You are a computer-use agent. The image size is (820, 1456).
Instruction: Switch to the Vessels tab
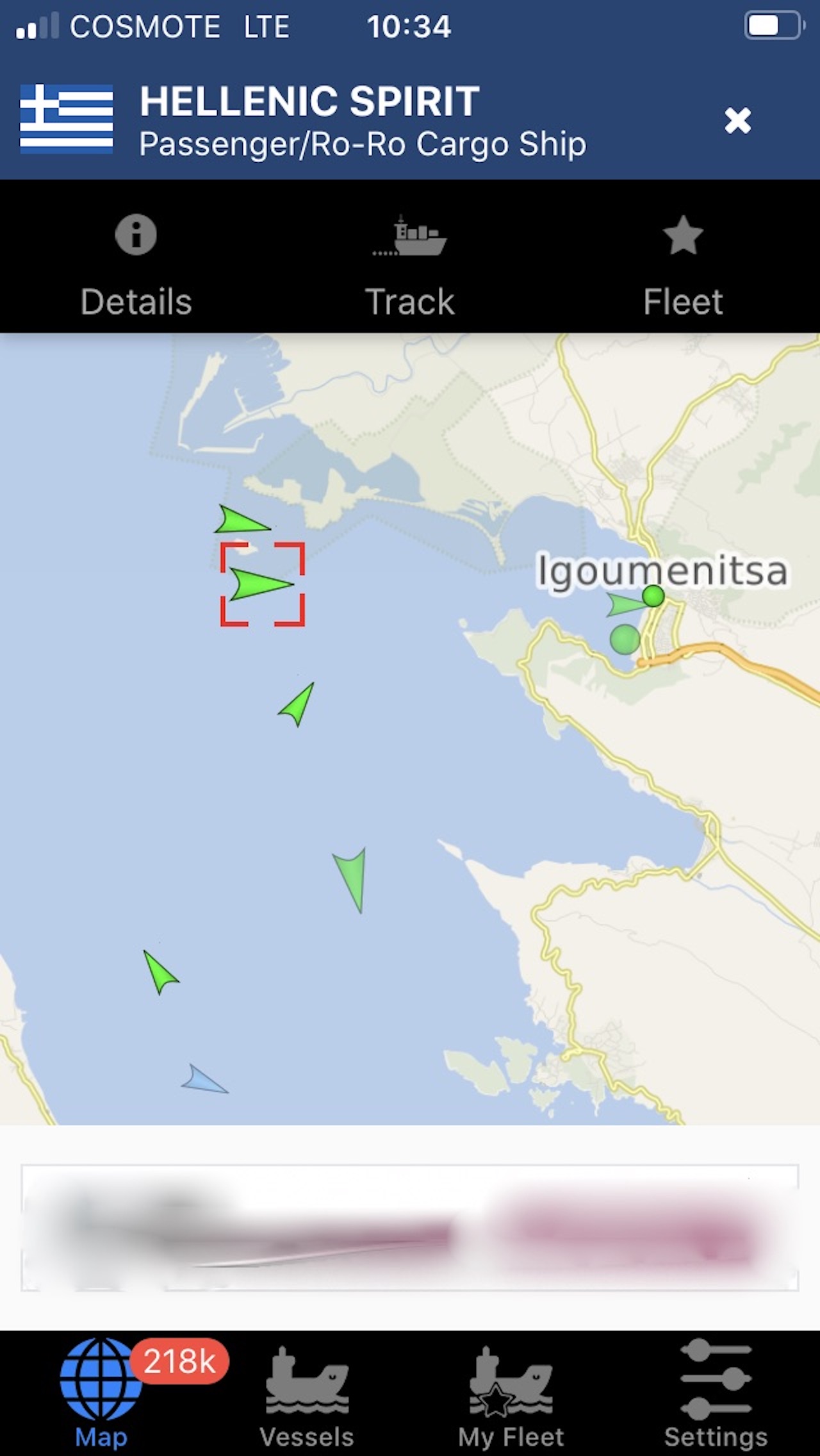307,1398
